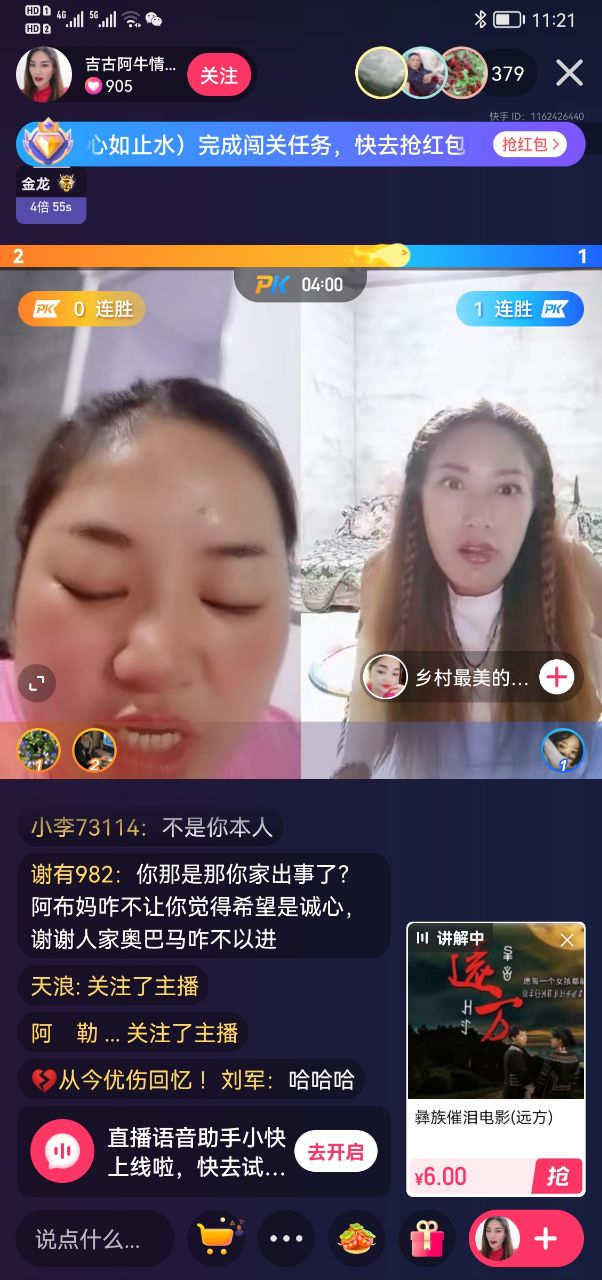Follow the opponent streamer 乡村最美的
Image resolution: width=602 pixels, height=1280 pixels.
556,677
